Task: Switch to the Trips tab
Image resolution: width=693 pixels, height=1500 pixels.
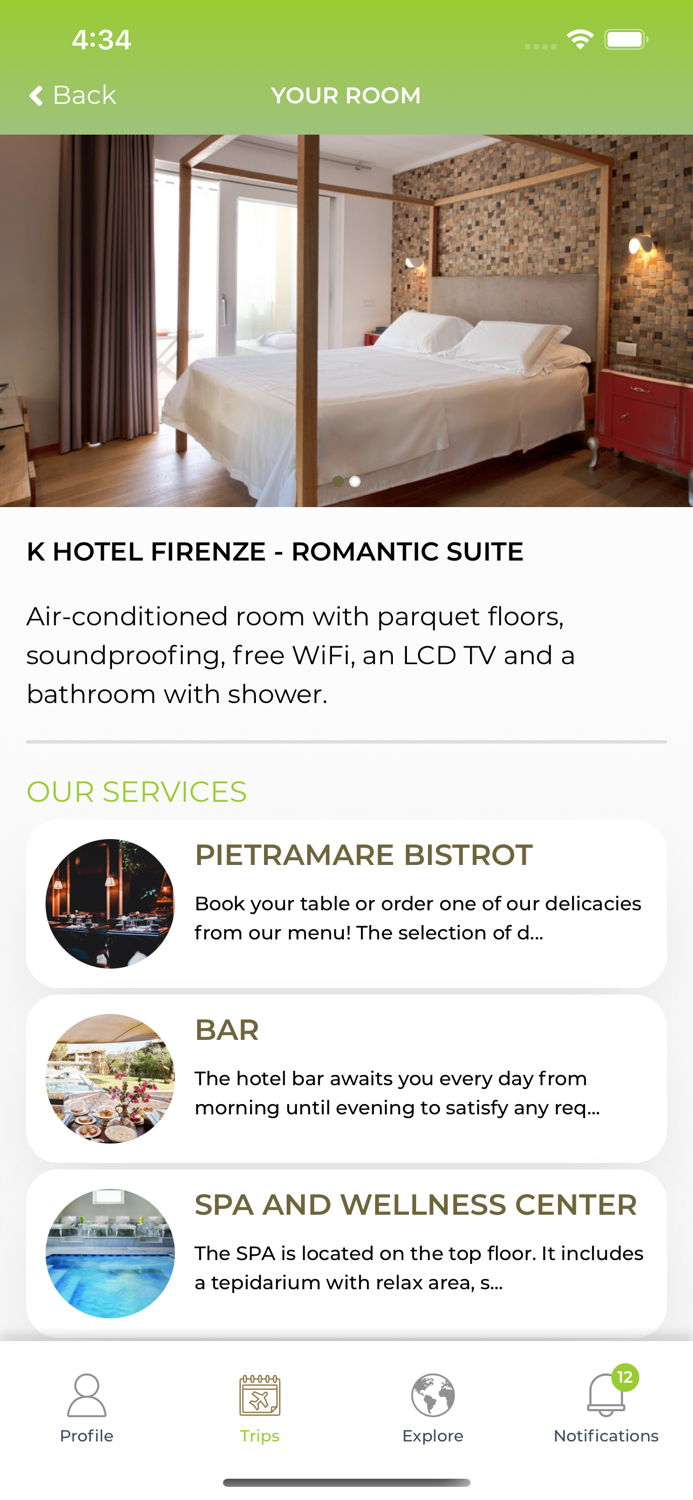Action: click(260, 1408)
